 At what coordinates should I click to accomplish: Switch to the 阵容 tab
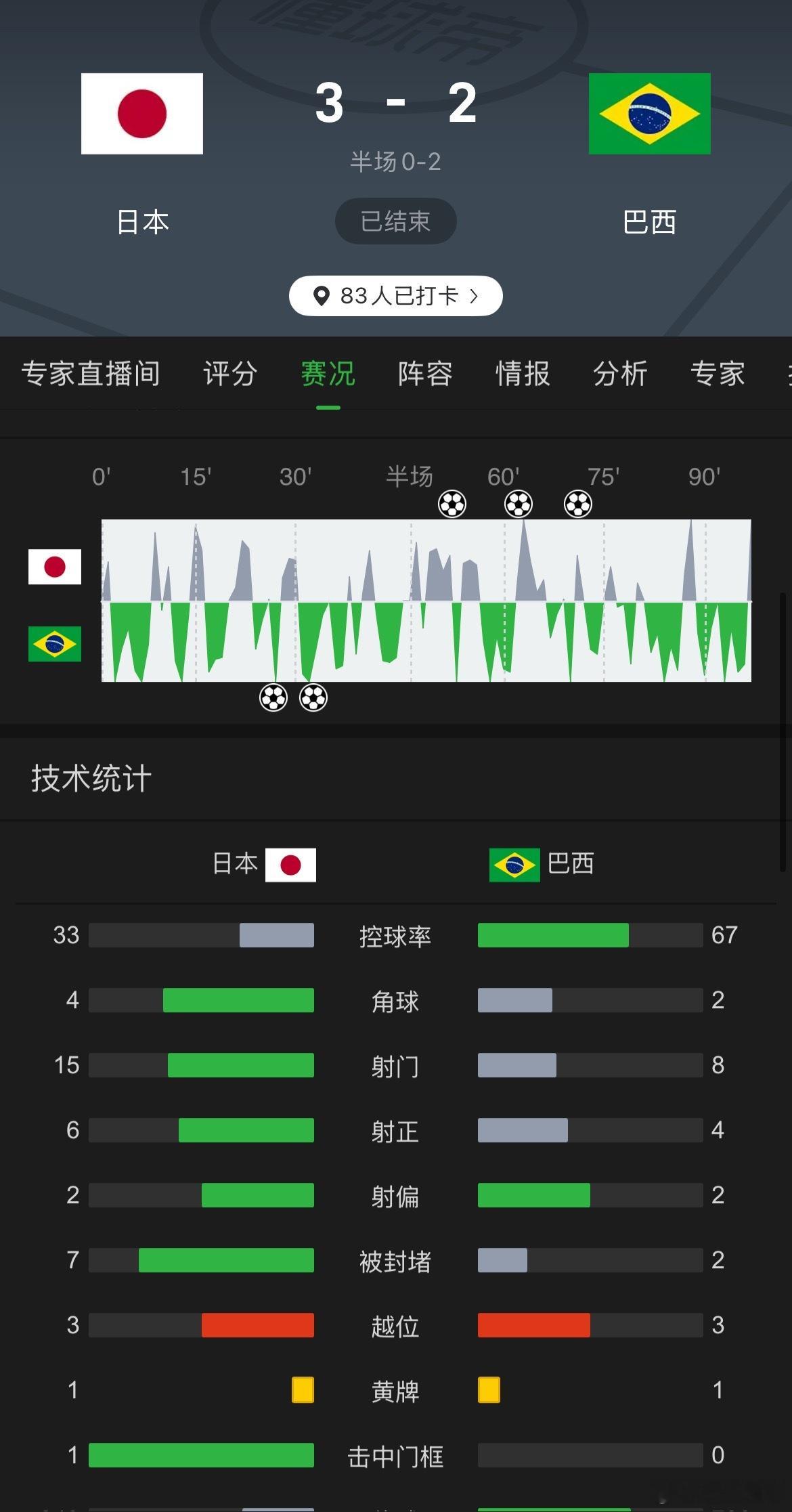click(425, 374)
